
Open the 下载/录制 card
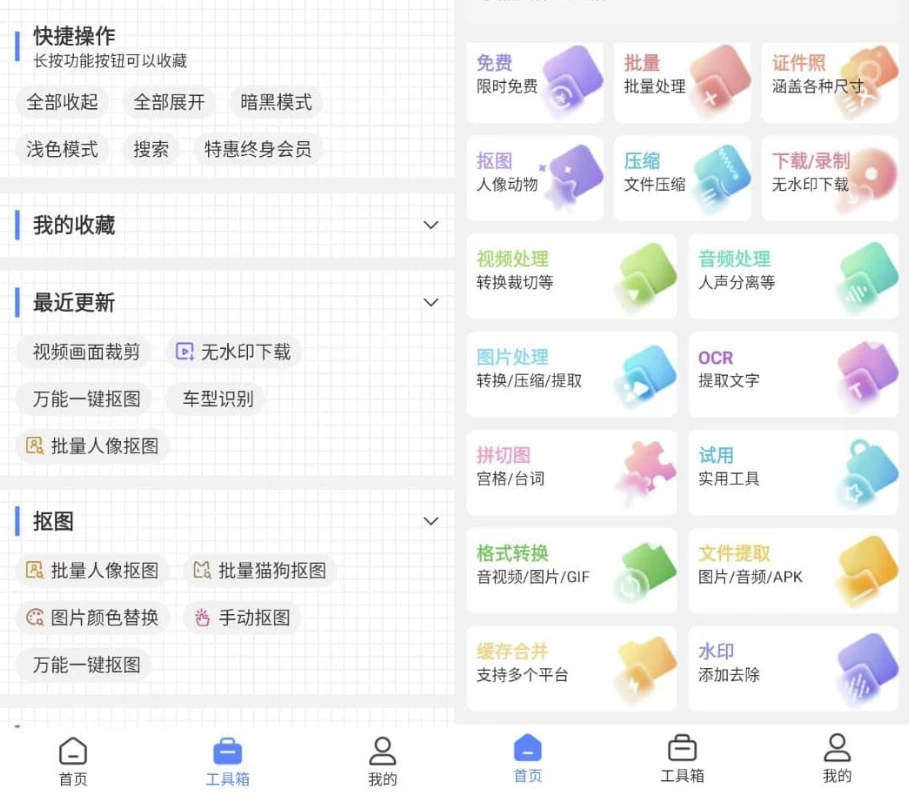(x=829, y=179)
